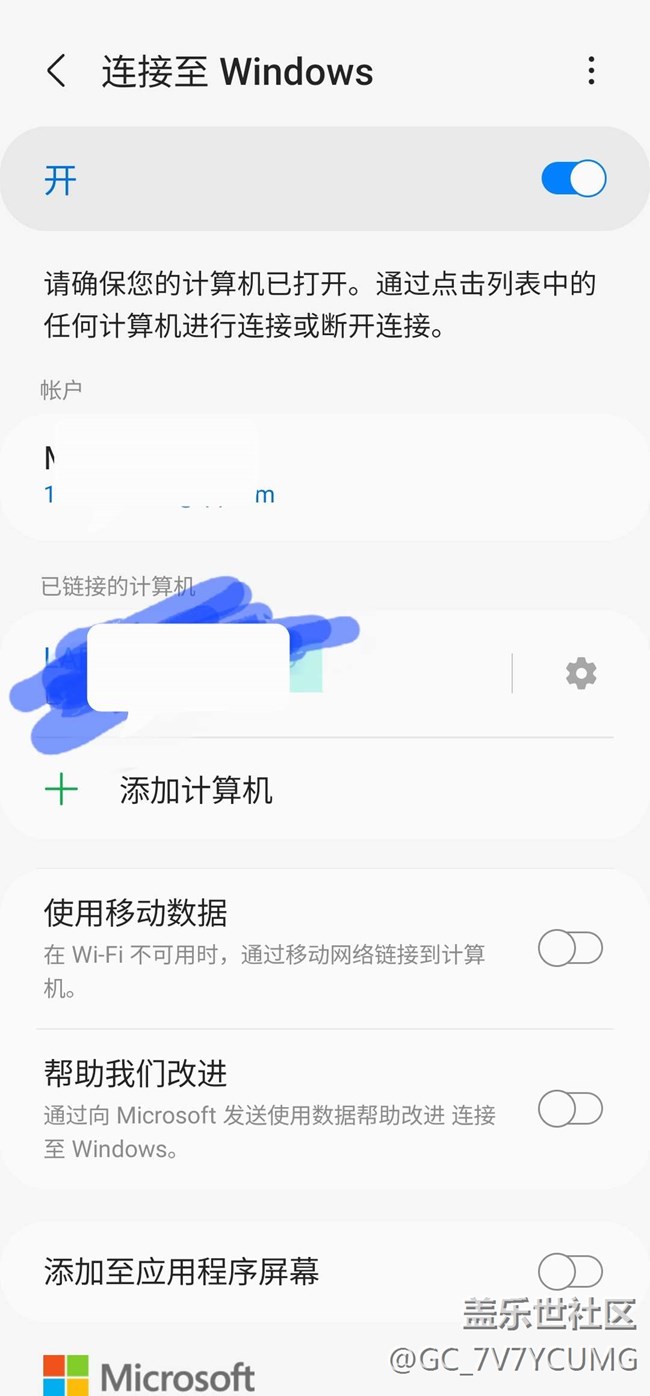The height and width of the screenshot is (1396, 650).
Task: Enable 帮助我们改进
Action: pos(570,1109)
